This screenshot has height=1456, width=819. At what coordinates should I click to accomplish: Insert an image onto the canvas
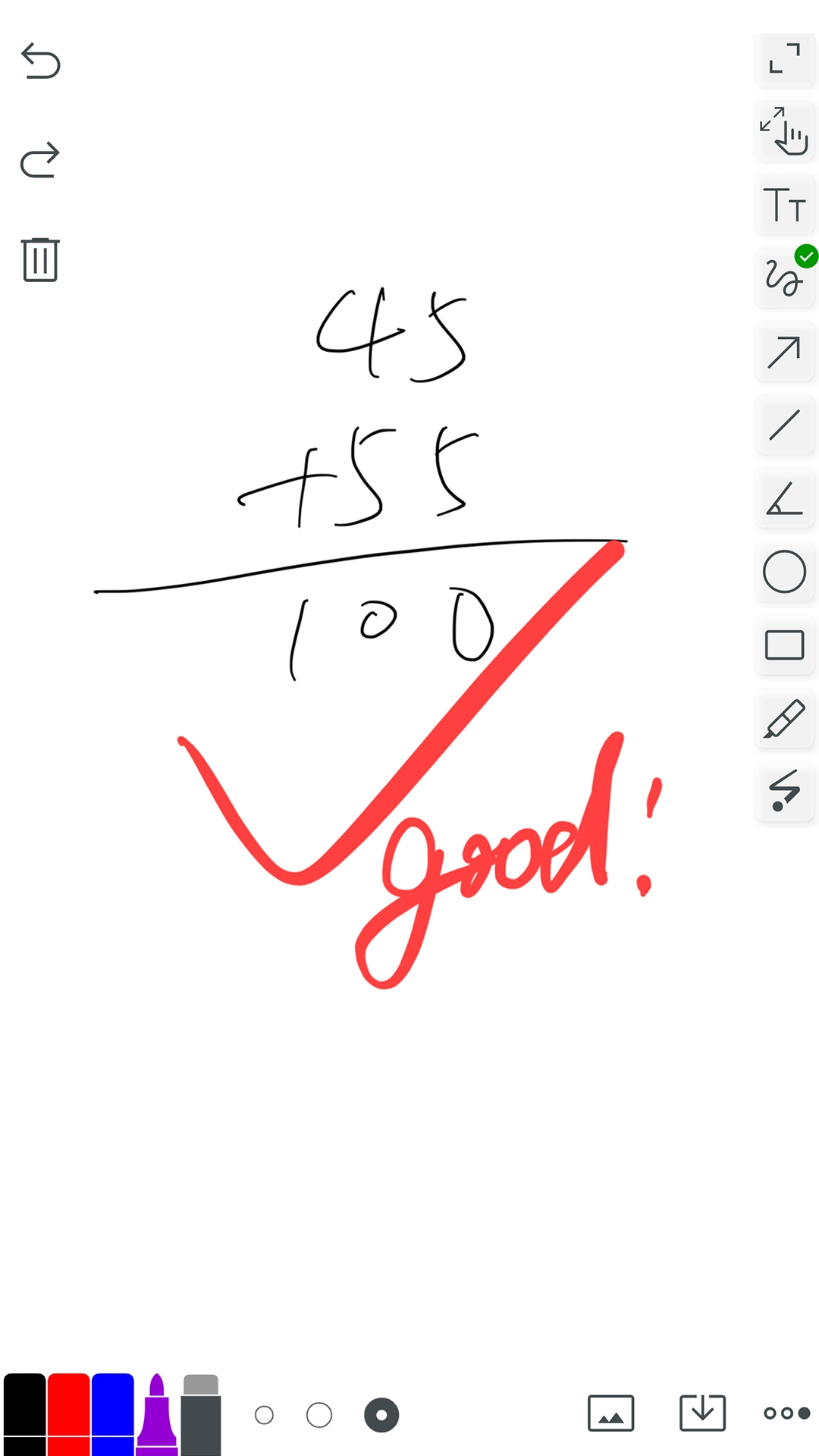pos(611,1414)
